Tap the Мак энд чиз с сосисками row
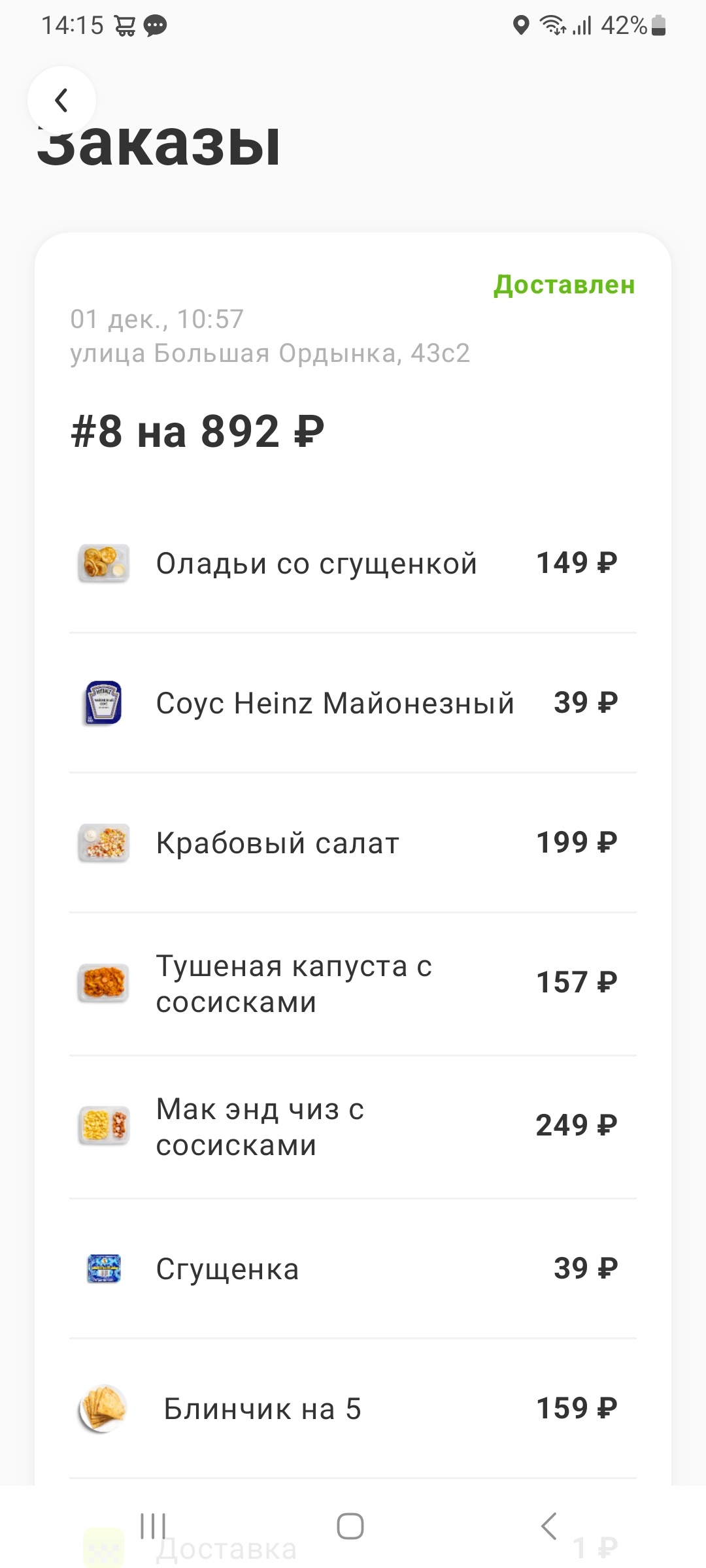The width and height of the screenshot is (706, 1568). click(x=260, y=1126)
